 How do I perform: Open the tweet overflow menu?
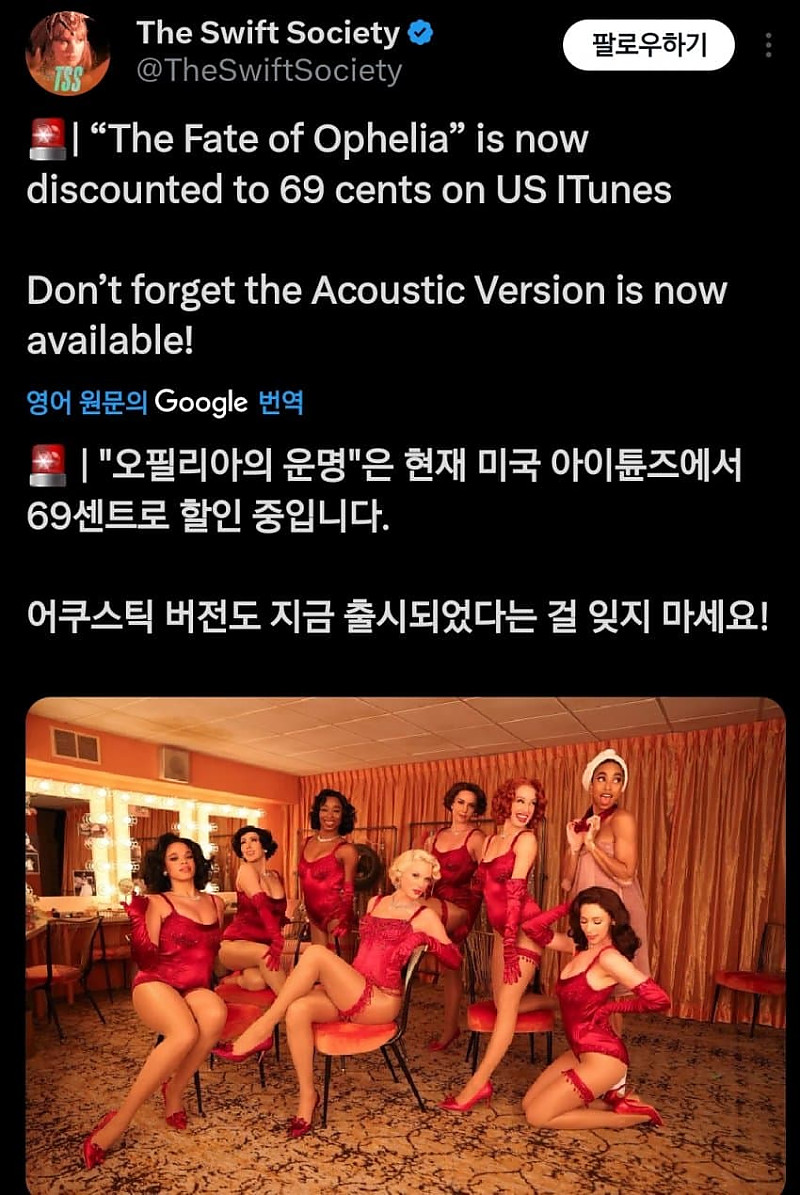tap(768, 45)
